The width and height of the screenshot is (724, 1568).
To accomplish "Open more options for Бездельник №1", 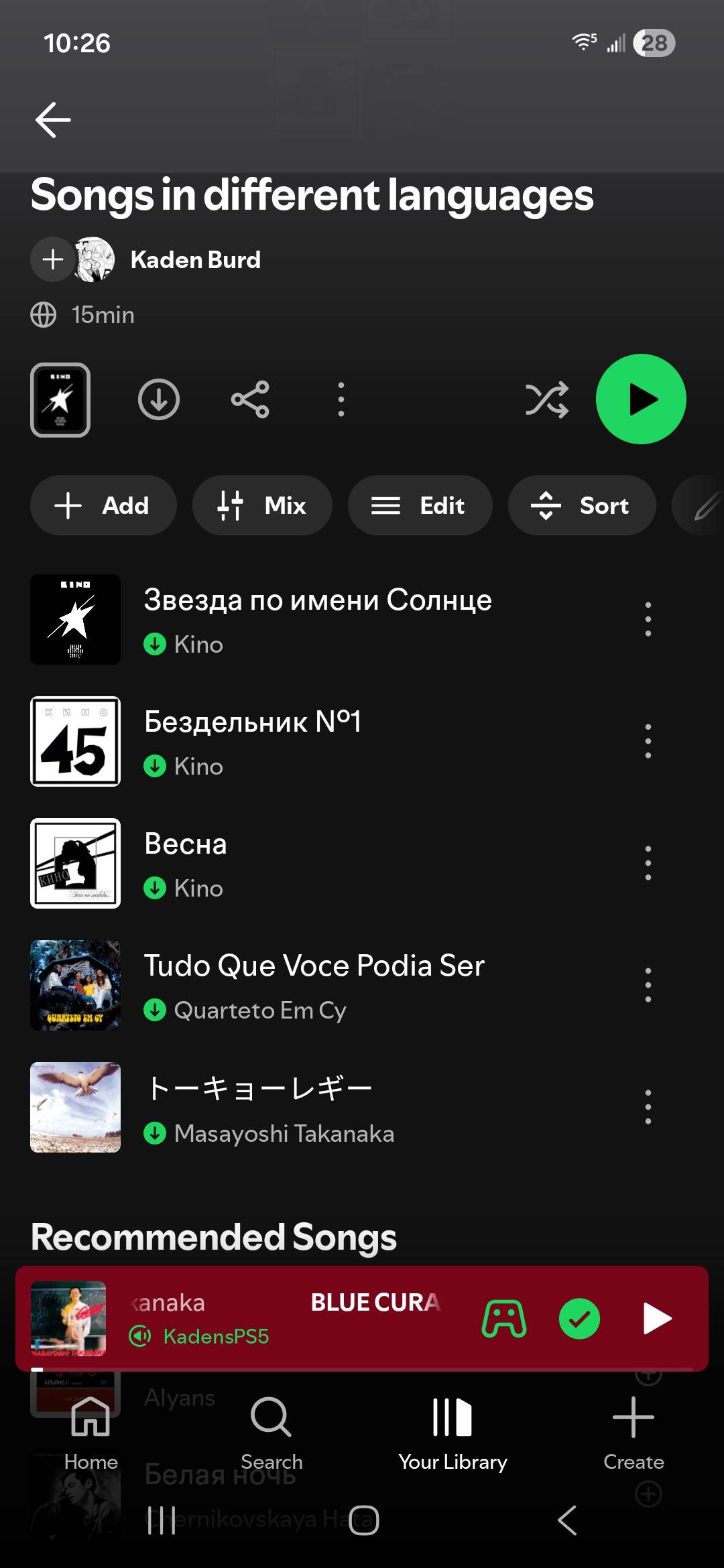I will pyautogui.click(x=648, y=741).
